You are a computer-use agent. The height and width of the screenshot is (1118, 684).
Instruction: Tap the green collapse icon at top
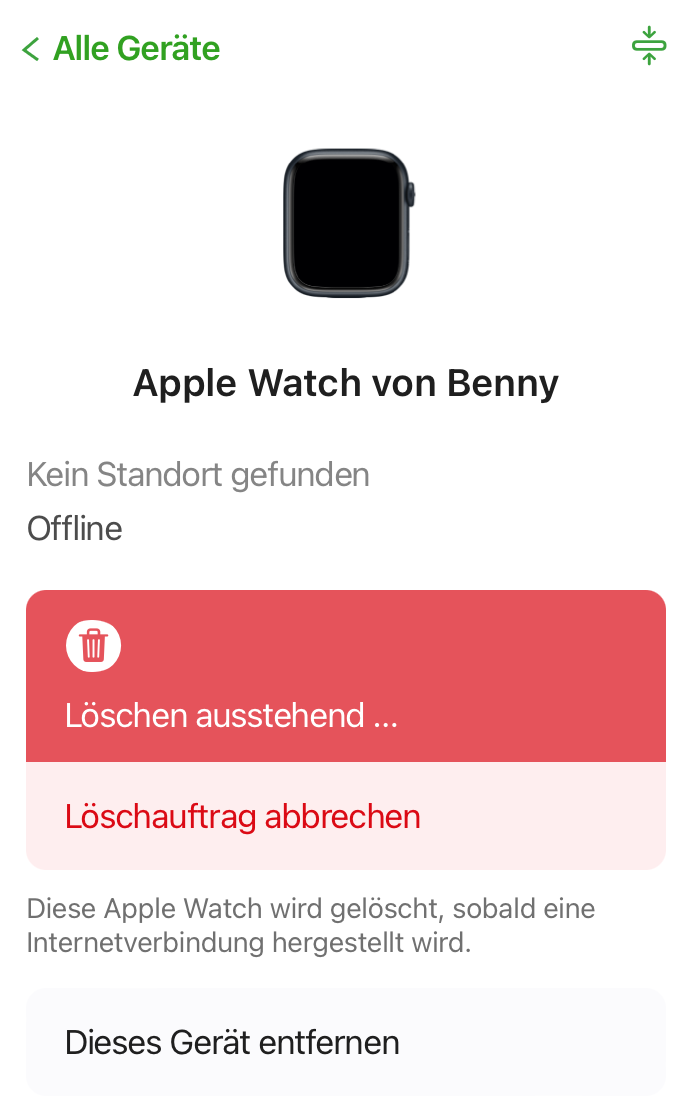(x=648, y=46)
